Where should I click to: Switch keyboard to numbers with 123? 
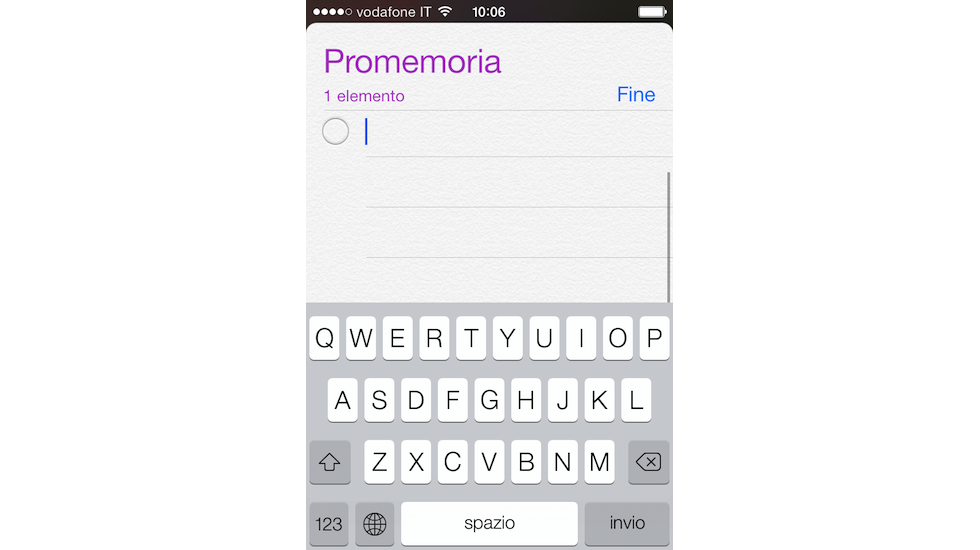[x=329, y=523]
